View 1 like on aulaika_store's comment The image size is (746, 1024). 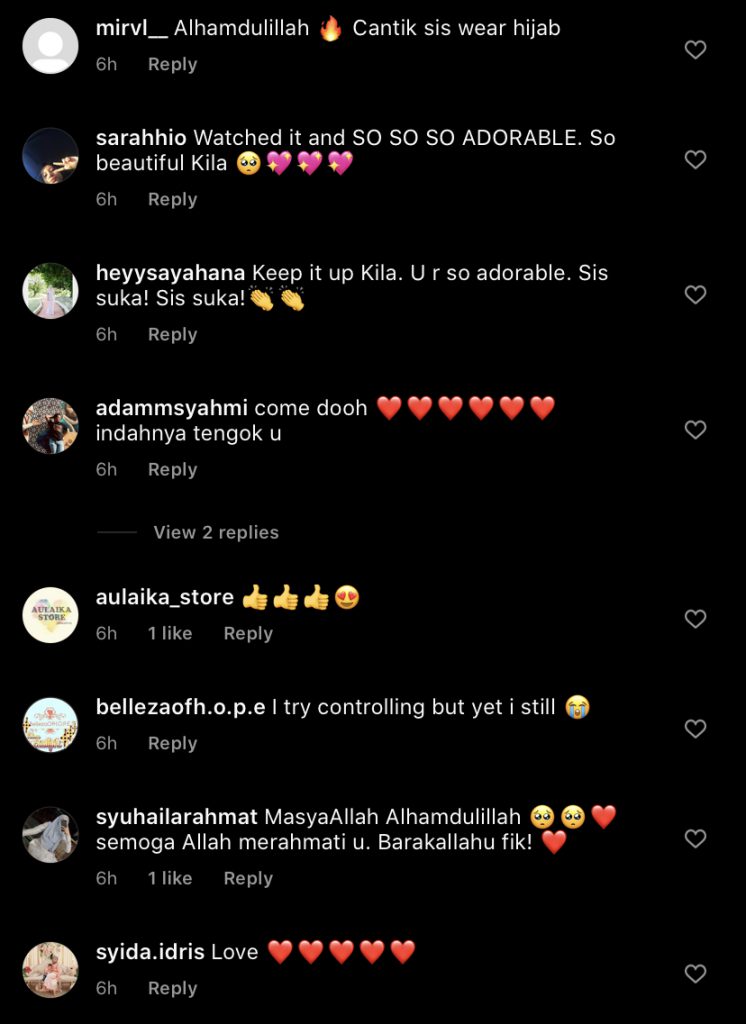point(170,633)
